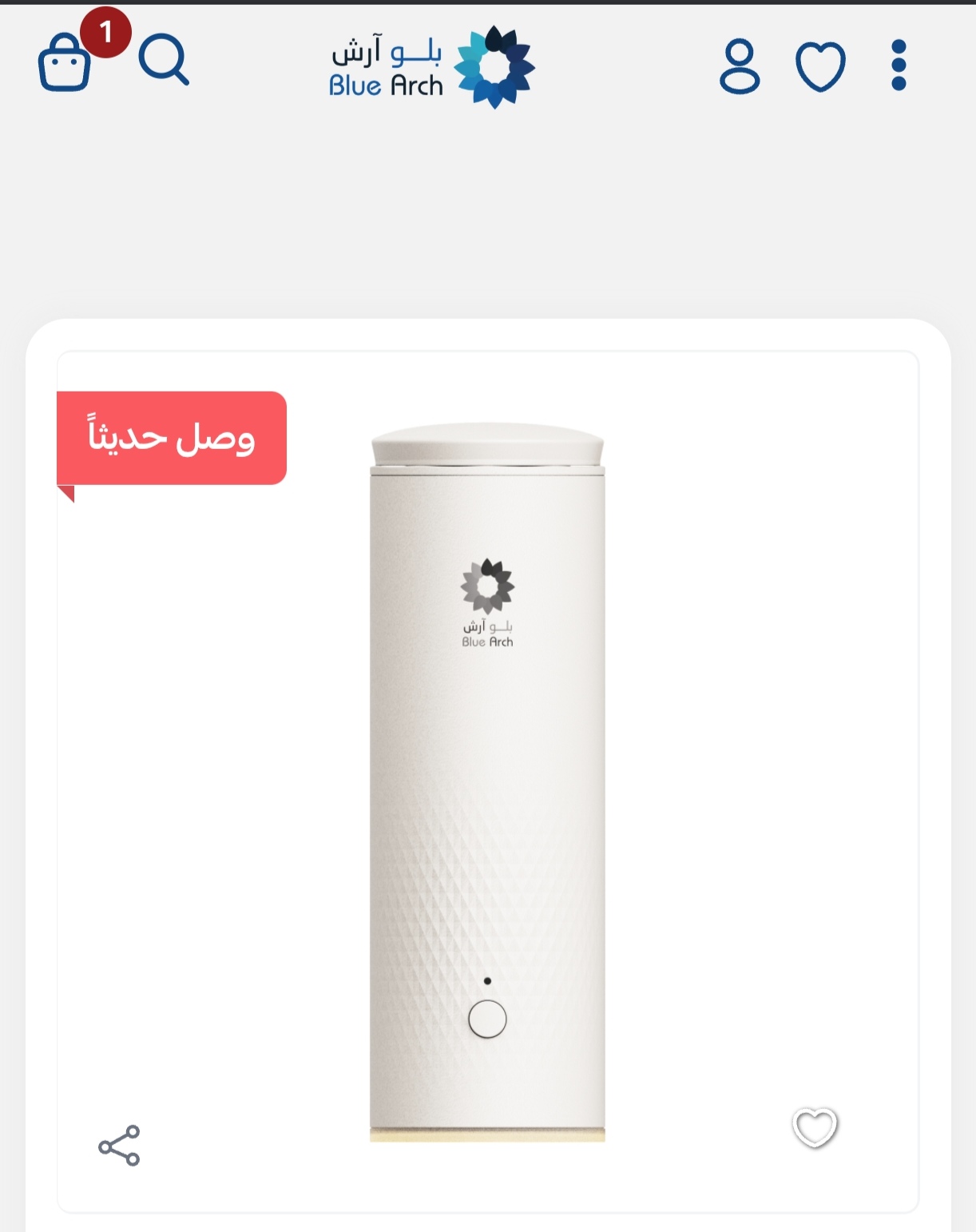The image size is (976, 1232).
Task: Open the shopping cart with 1 item
Action: pos(65,62)
